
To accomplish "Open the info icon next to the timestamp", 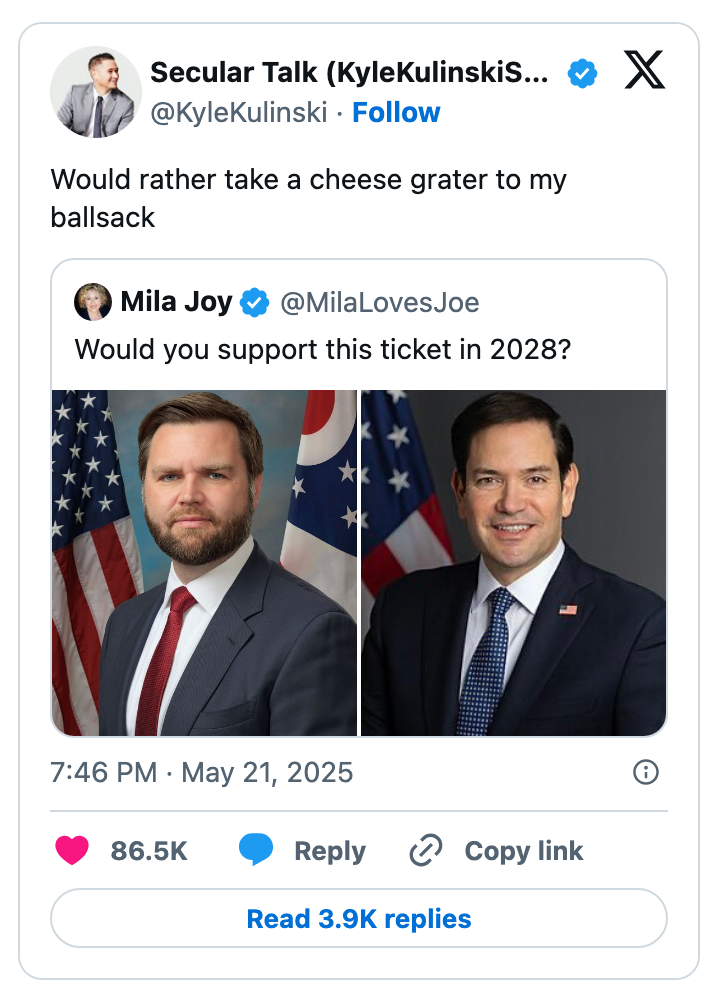I will pyautogui.click(x=646, y=773).
